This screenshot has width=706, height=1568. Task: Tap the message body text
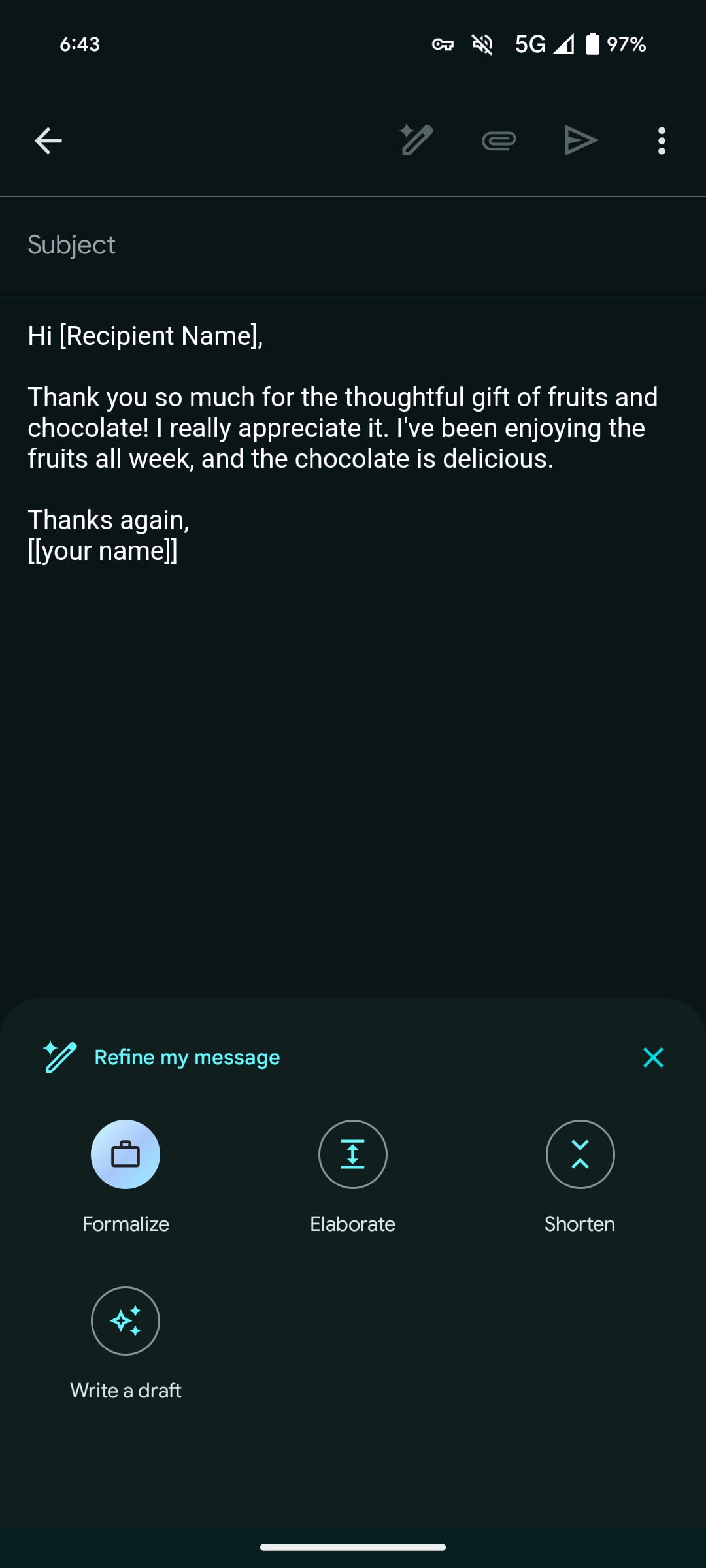pos(343,443)
